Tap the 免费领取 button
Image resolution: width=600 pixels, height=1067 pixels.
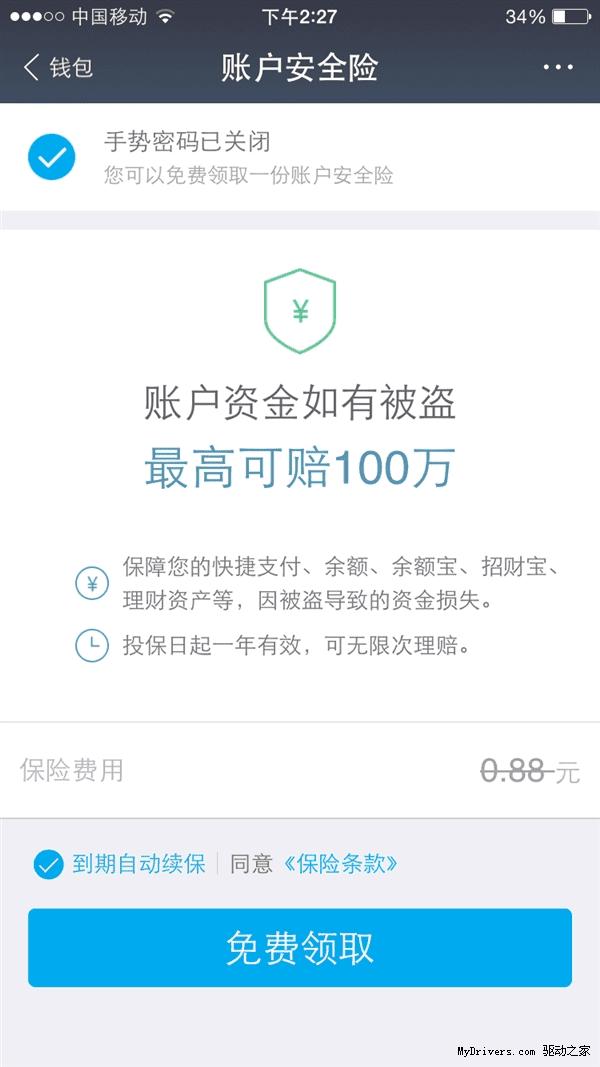pos(300,947)
